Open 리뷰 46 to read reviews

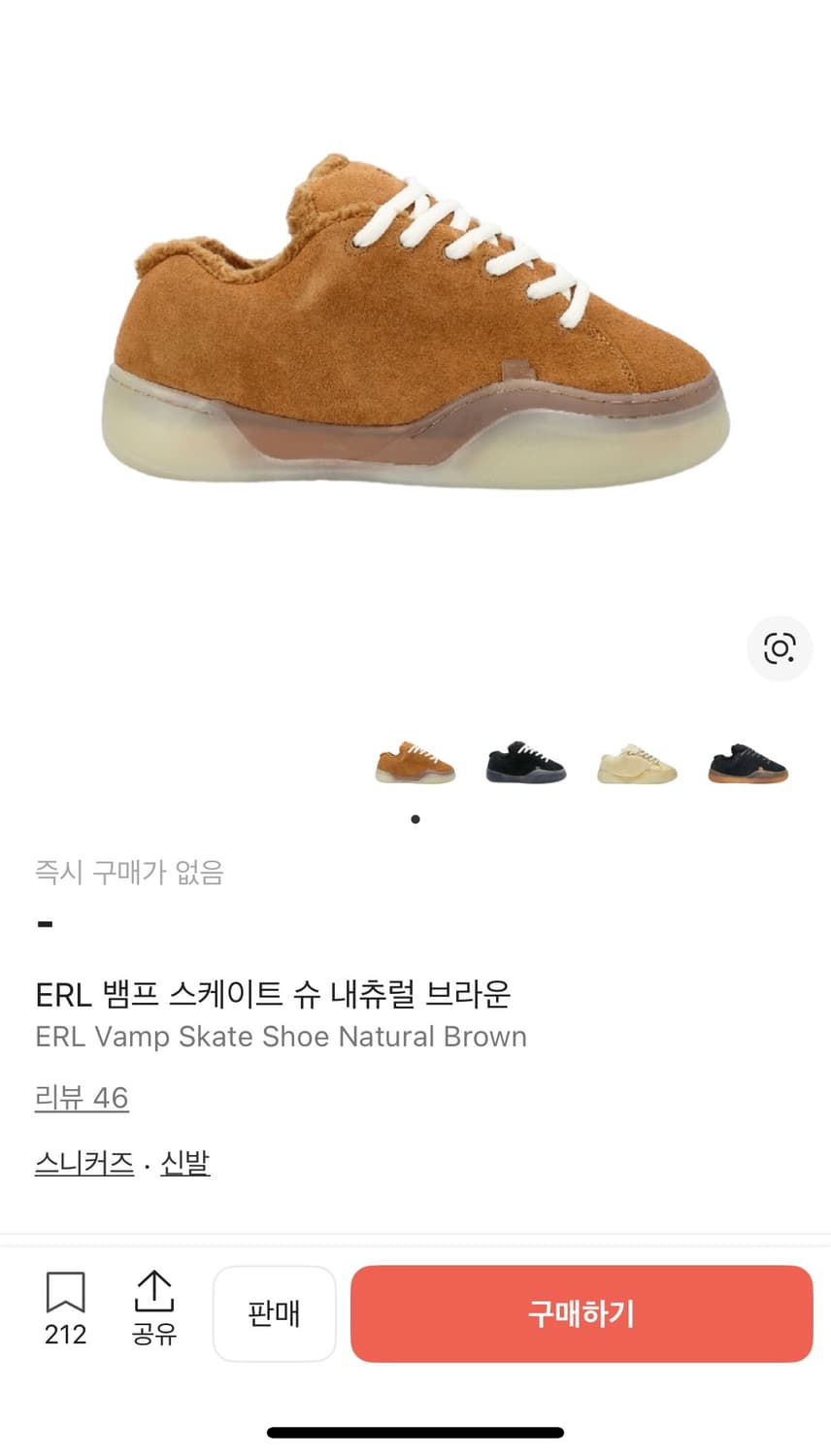click(82, 1098)
